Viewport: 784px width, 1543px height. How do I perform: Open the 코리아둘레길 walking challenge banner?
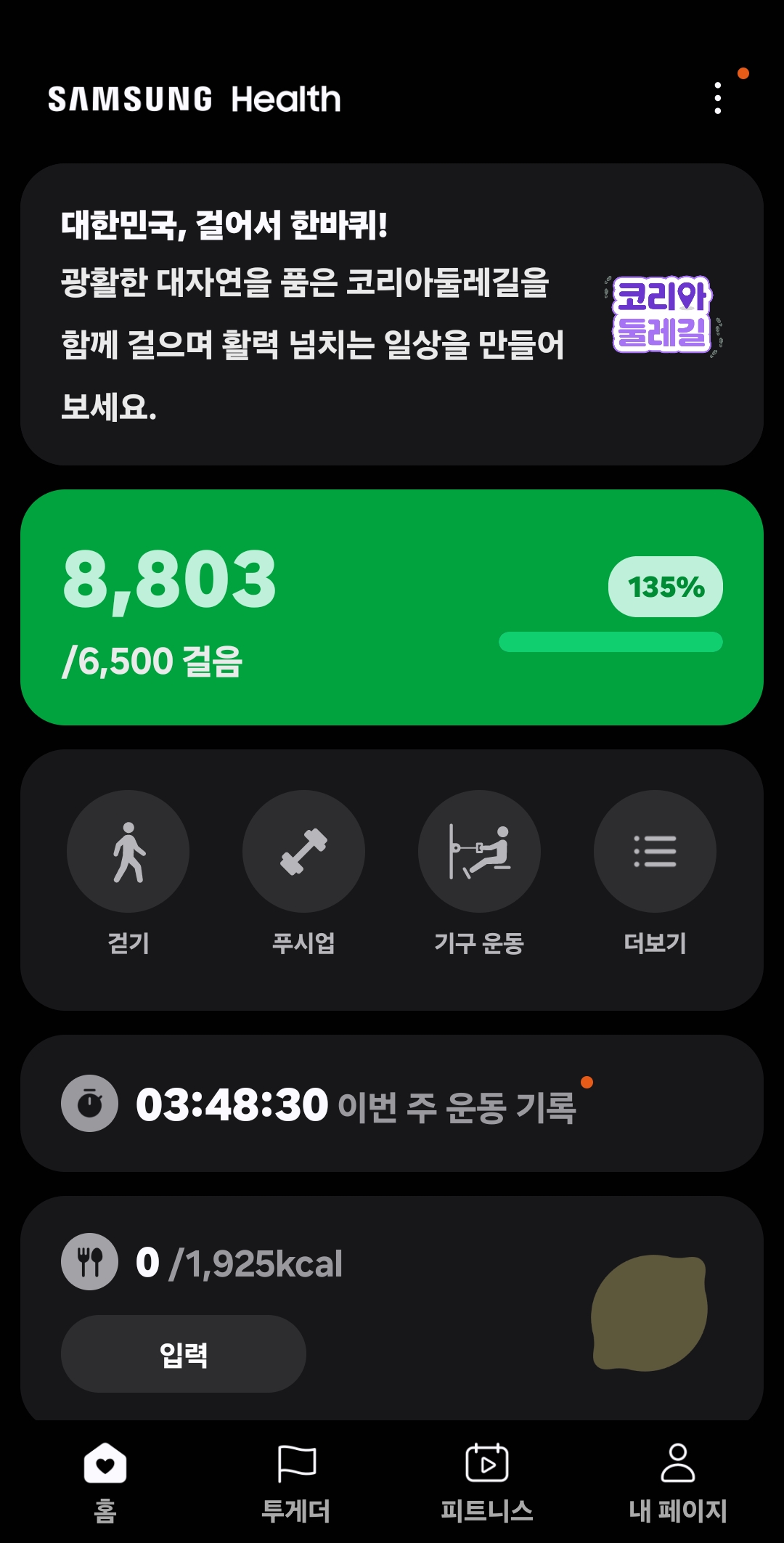pyautogui.click(x=392, y=314)
